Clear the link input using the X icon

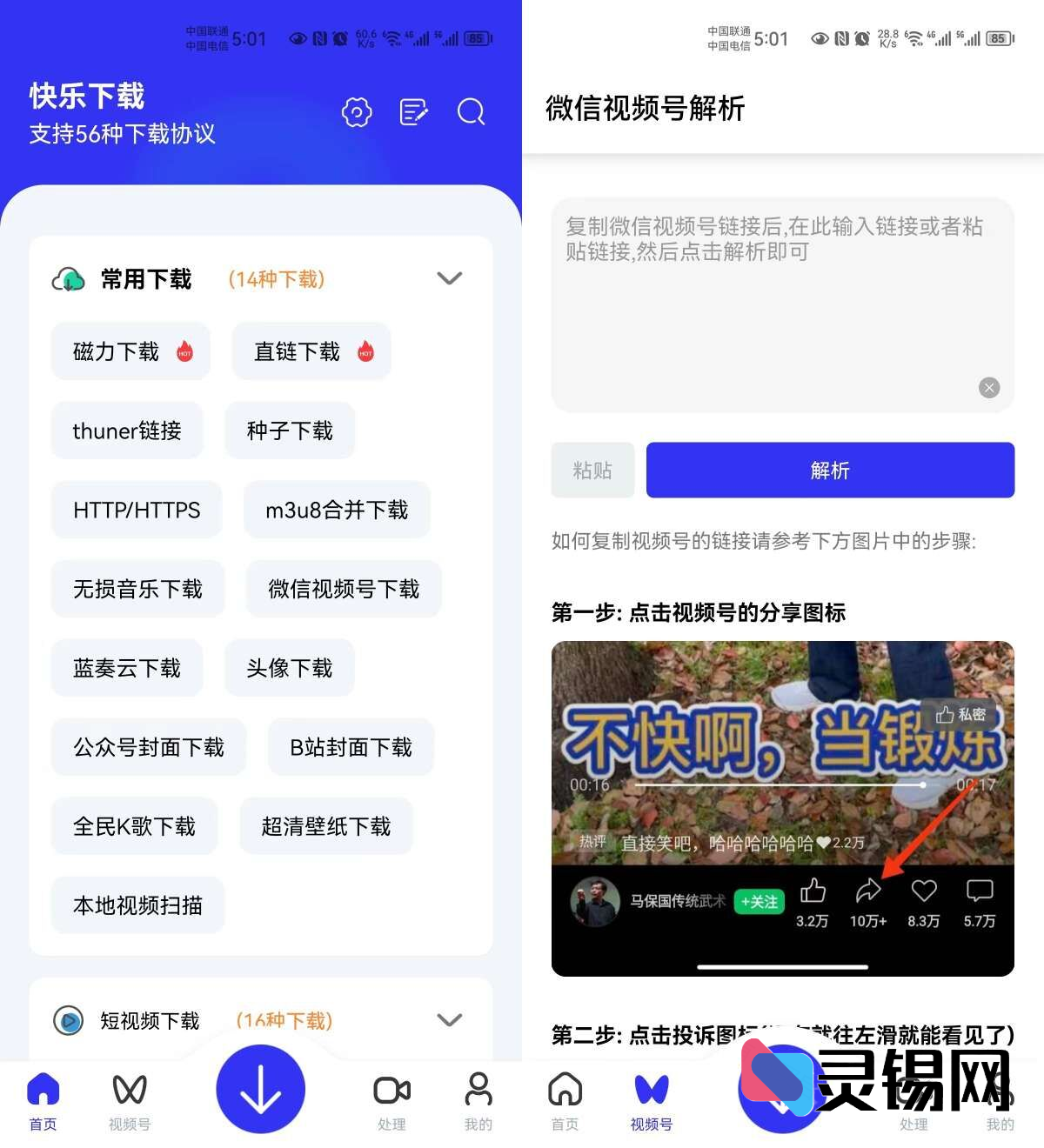tap(988, 388)
